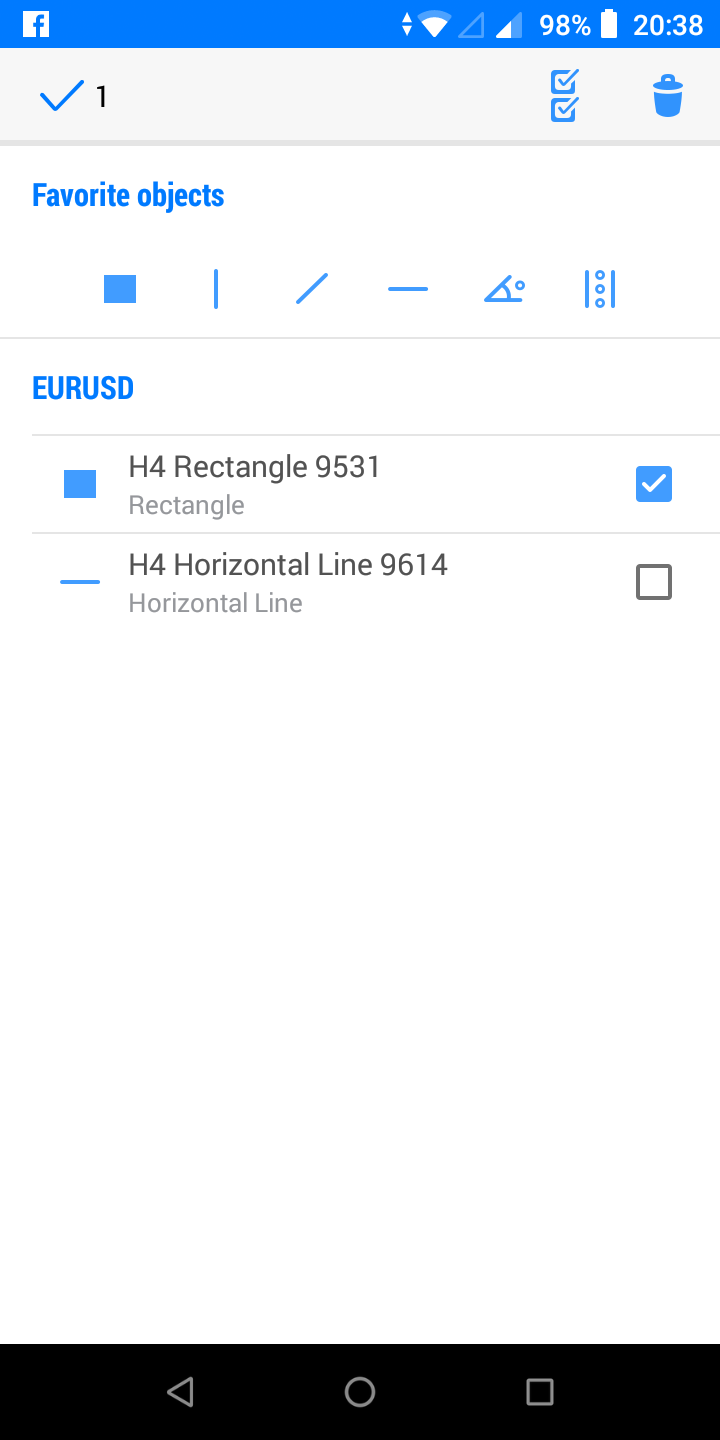Image resolution: width=720 pixels, height=1440 pixels.
Task: Add a vertical line from favorite objects
Action: [x=216, y=289]
